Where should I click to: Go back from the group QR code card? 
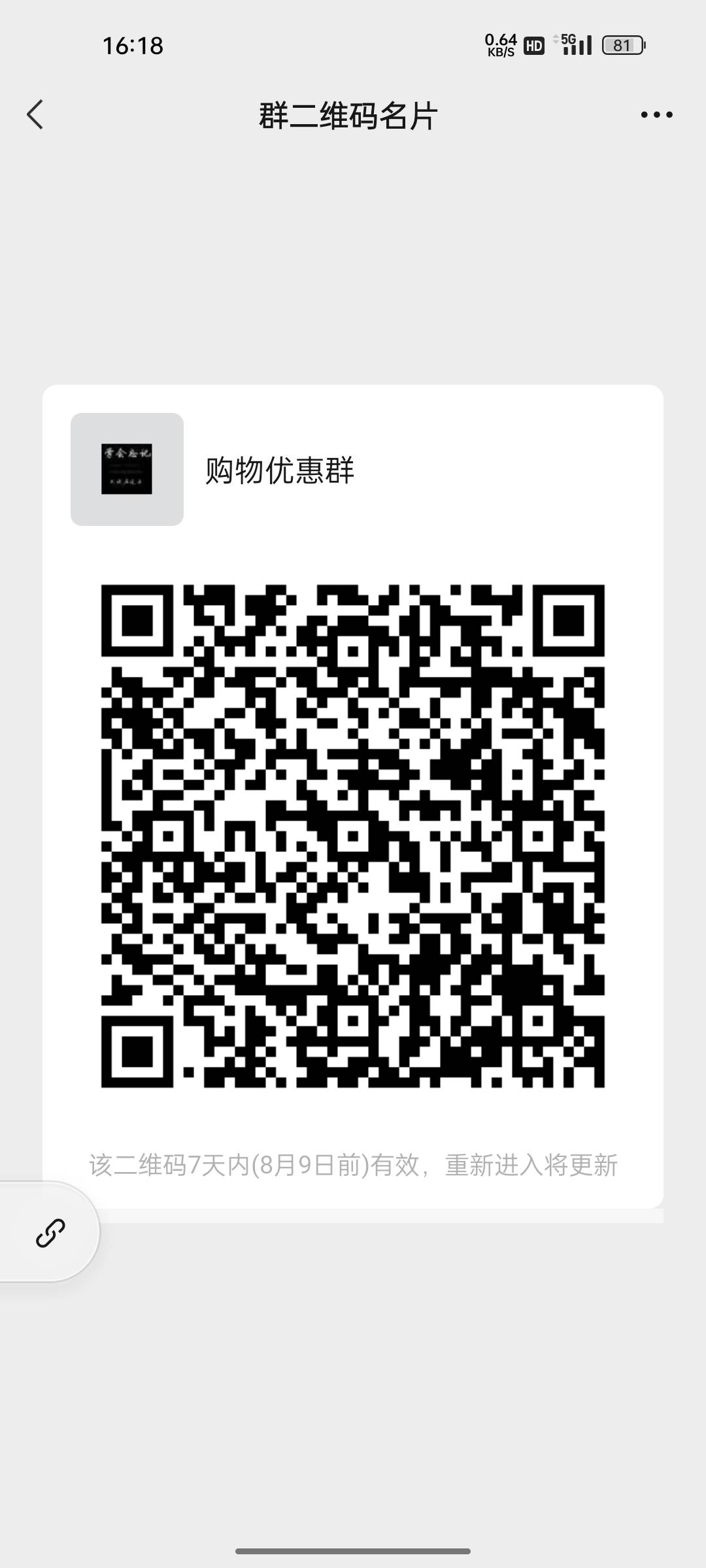pyautogui.click(x=35, y=115)
